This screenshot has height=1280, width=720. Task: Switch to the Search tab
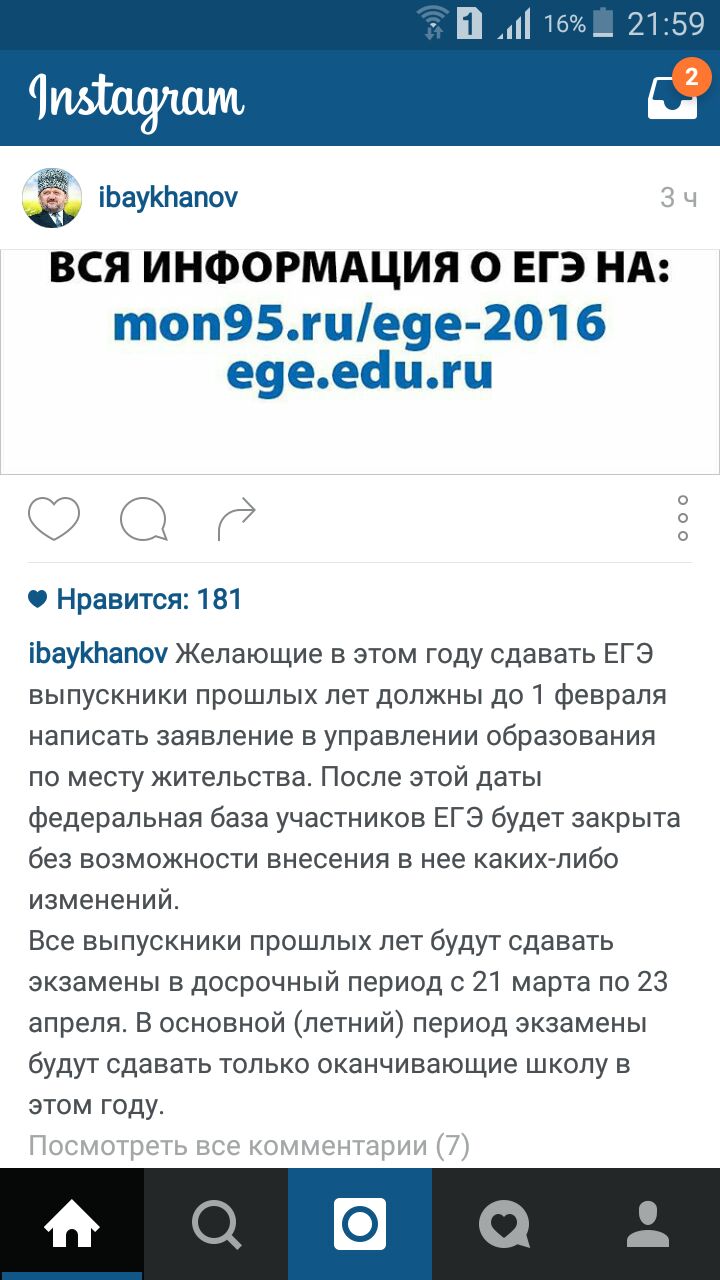point(216,1223)
